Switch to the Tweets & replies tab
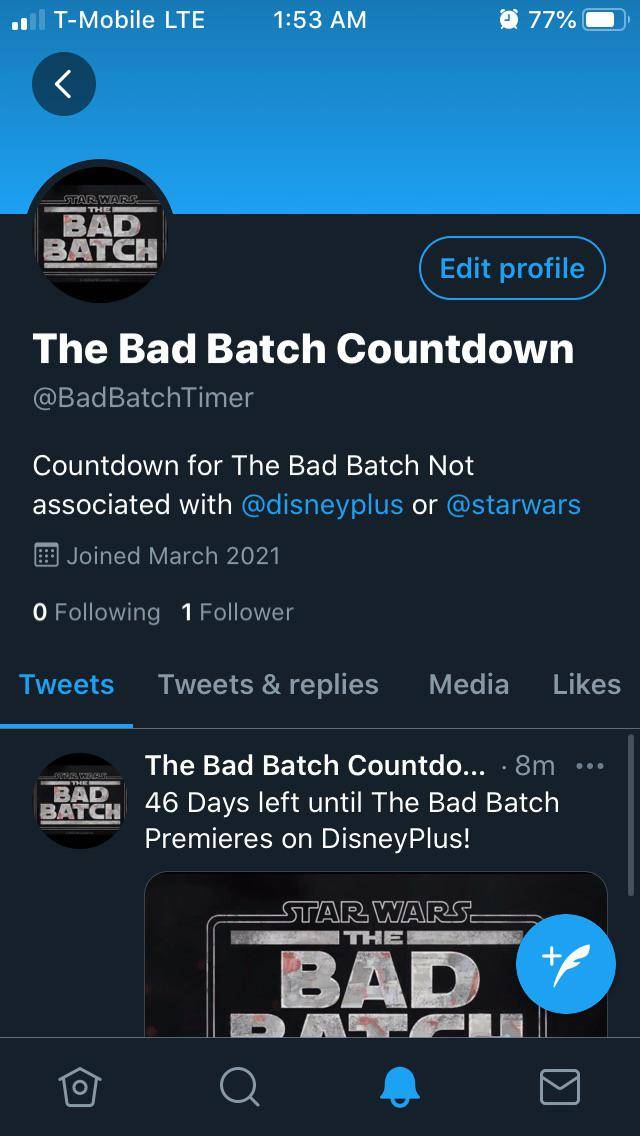 point(268,684)
